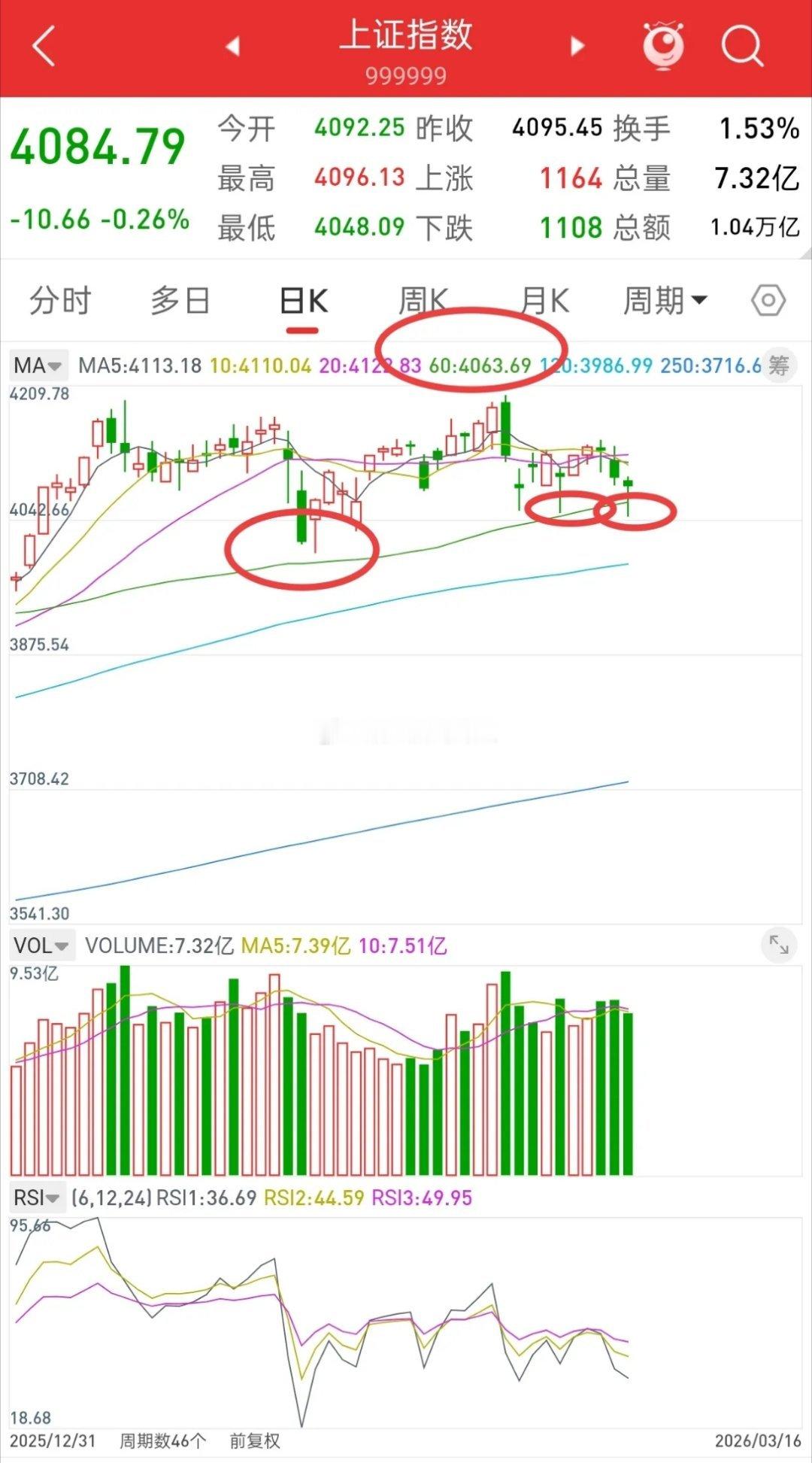The height and width of the screenshot is (1463, 812).
Task: Expand the volume chart fullscreen icon
Action: [x=780, y=945]
